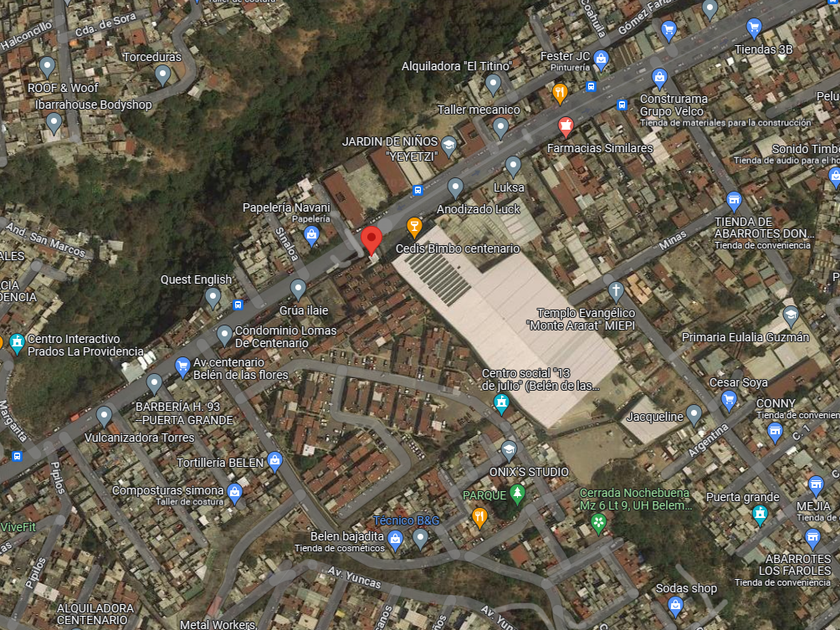Select the Alquiladora El Titino marker

(x=493, y=84)
